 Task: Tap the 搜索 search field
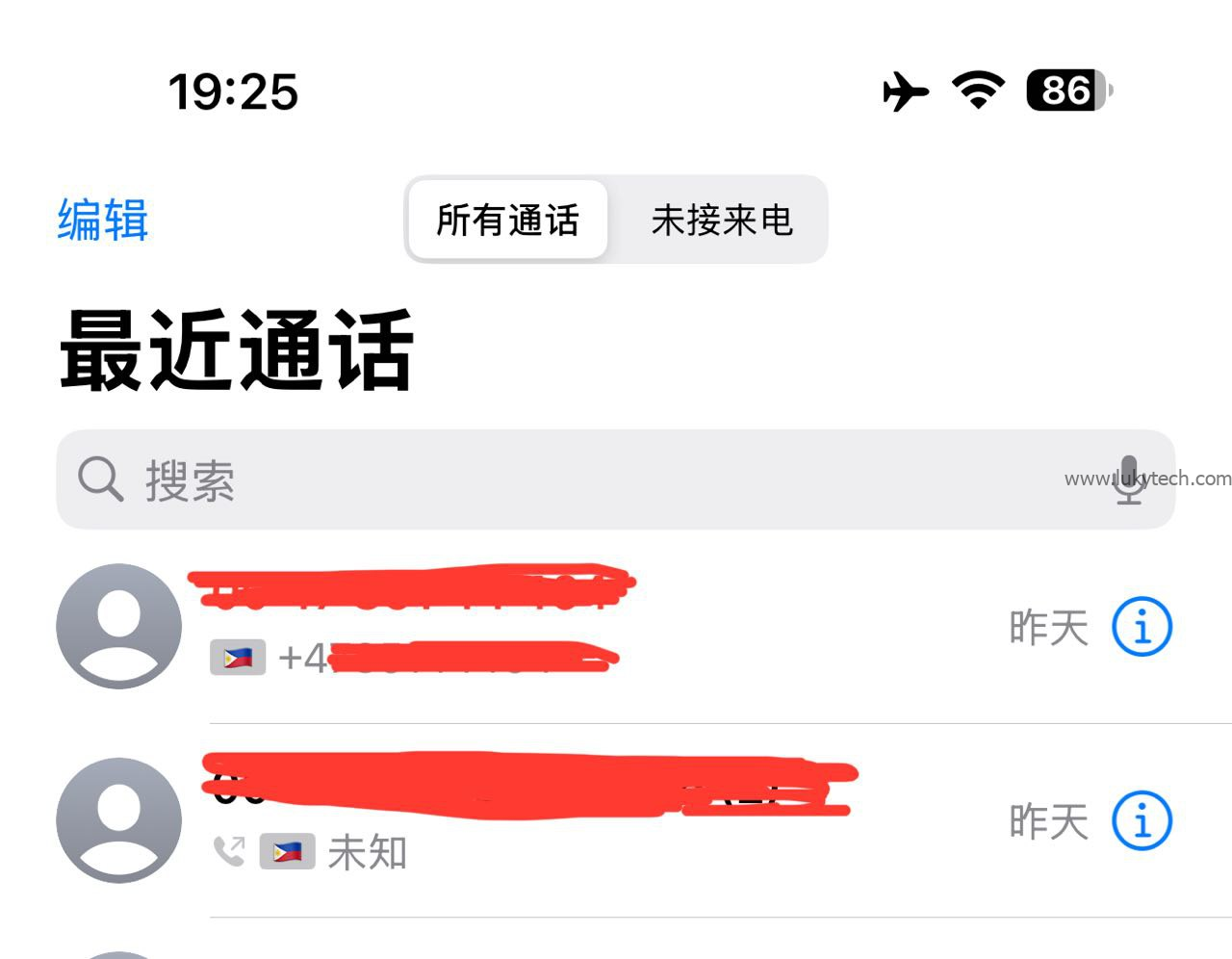(x=577, y=479)
